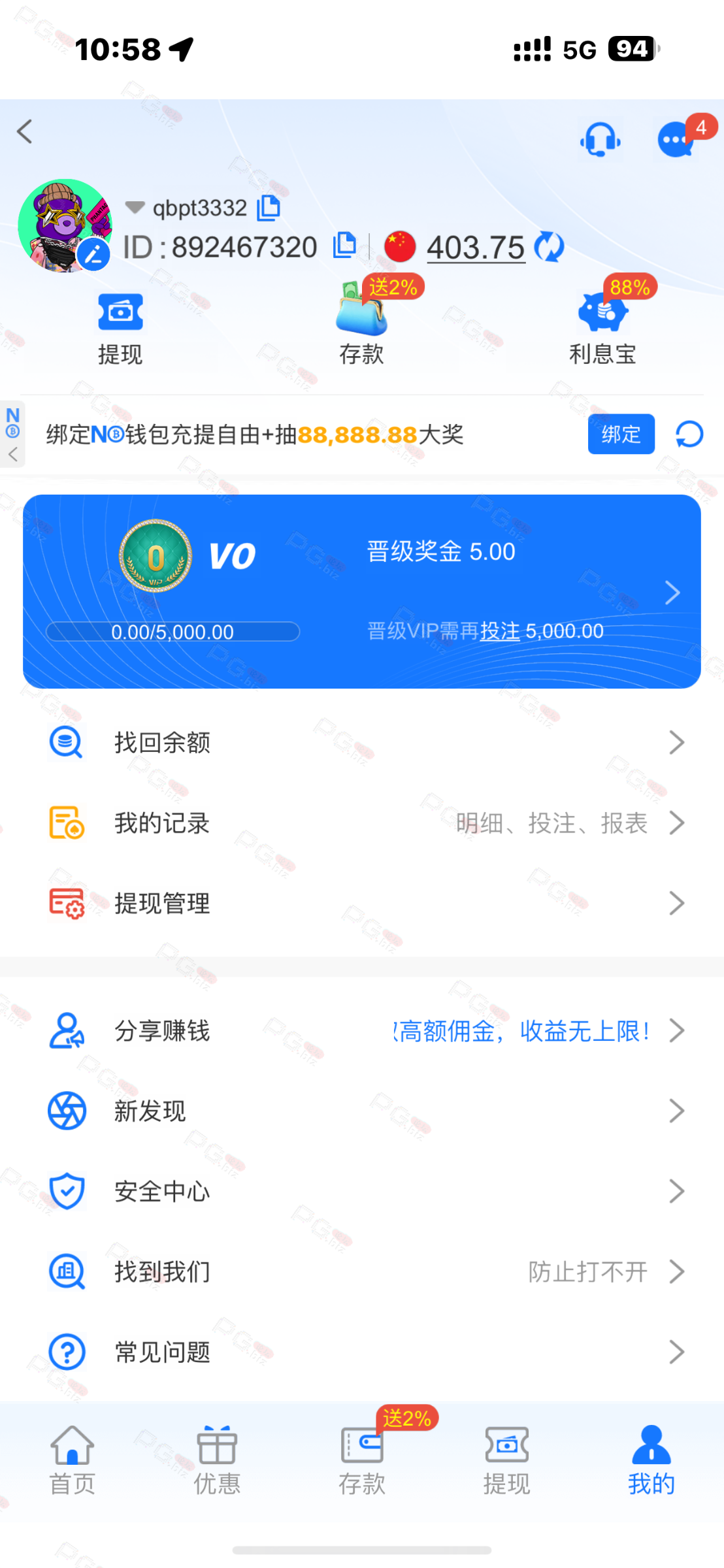This screenshot has width=724, height=1568.
Task: Open the messages icon with badge 4
Action: tap(676, 140)
